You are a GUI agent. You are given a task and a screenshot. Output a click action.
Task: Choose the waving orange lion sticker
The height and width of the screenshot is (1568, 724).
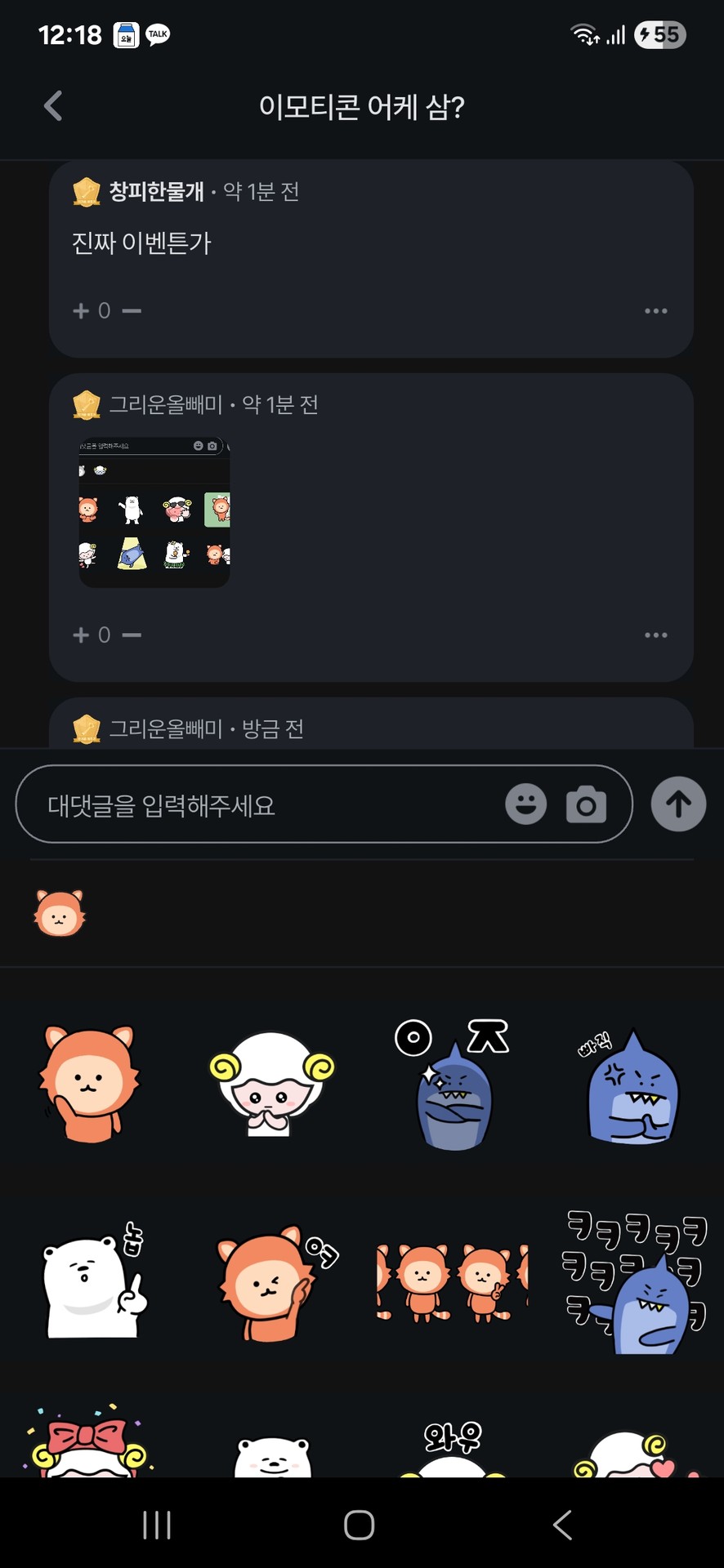coord(89,1084)
